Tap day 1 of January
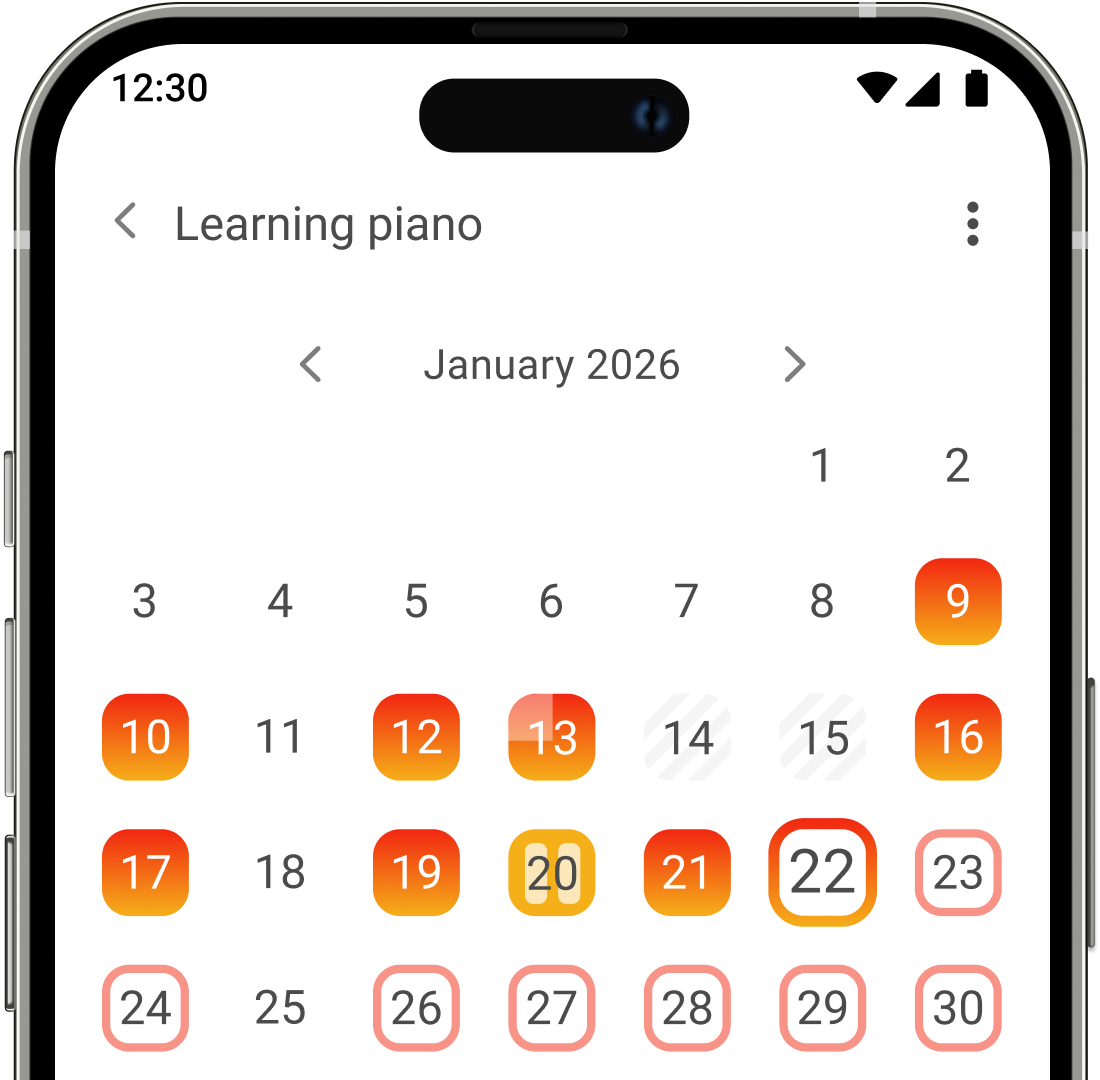This screenshot has width=1100, height=1080. pos(821,466)
